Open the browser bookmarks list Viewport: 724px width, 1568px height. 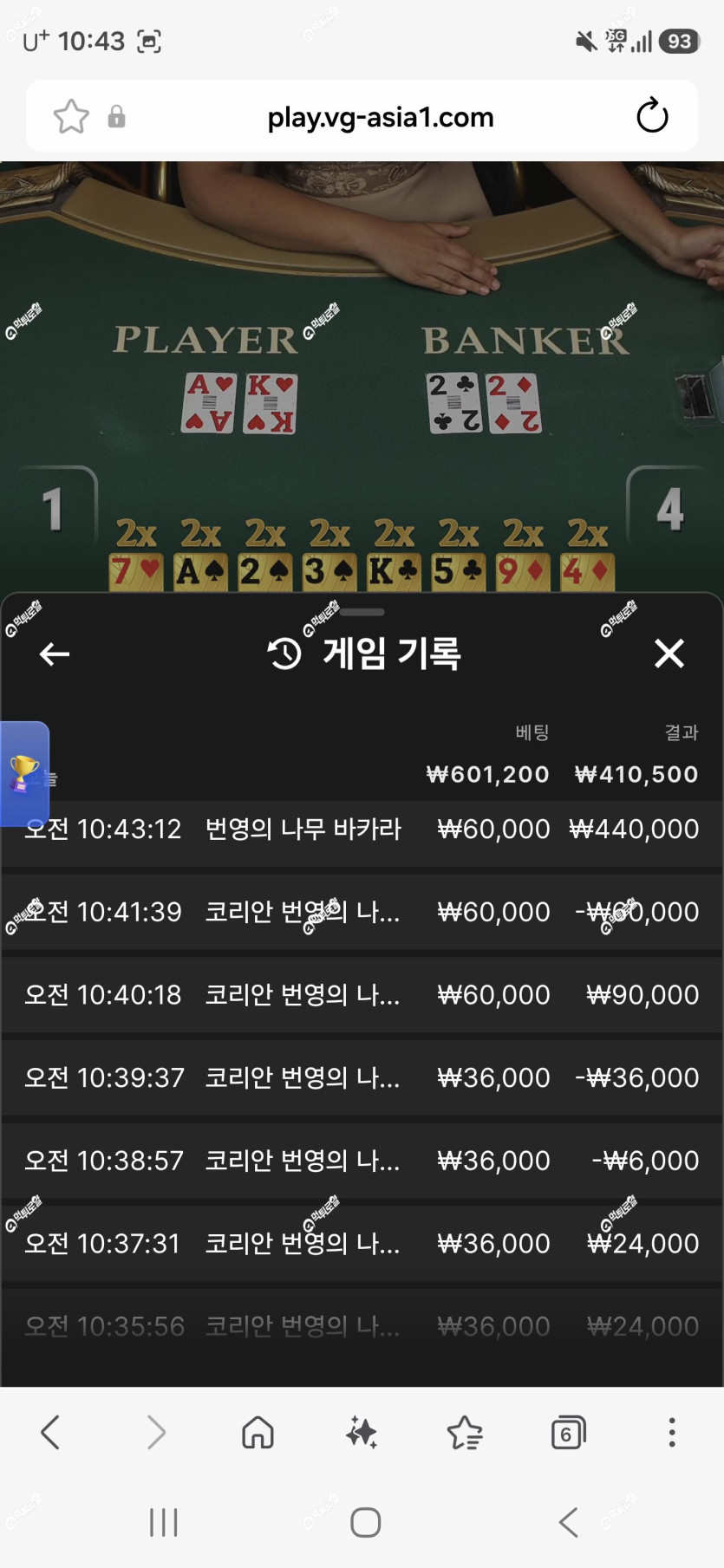465,1433
